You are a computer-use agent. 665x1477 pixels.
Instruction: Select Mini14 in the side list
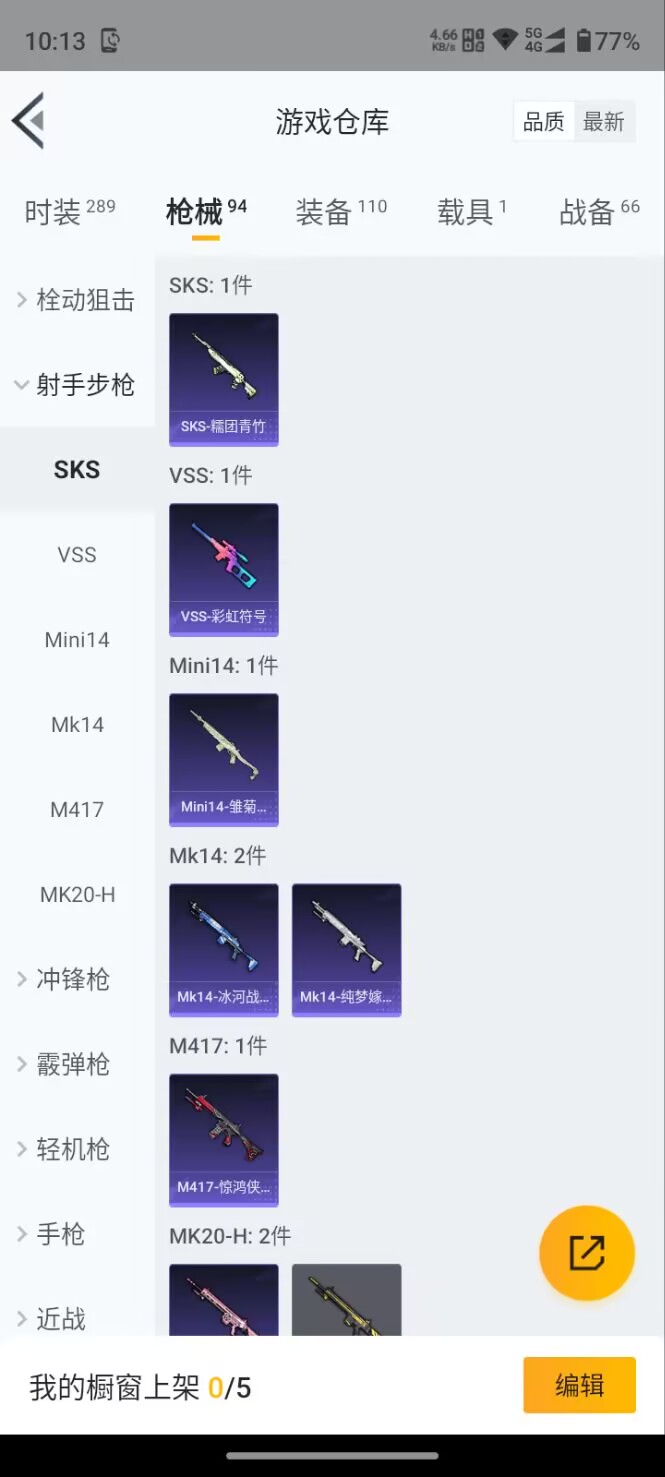77,640
